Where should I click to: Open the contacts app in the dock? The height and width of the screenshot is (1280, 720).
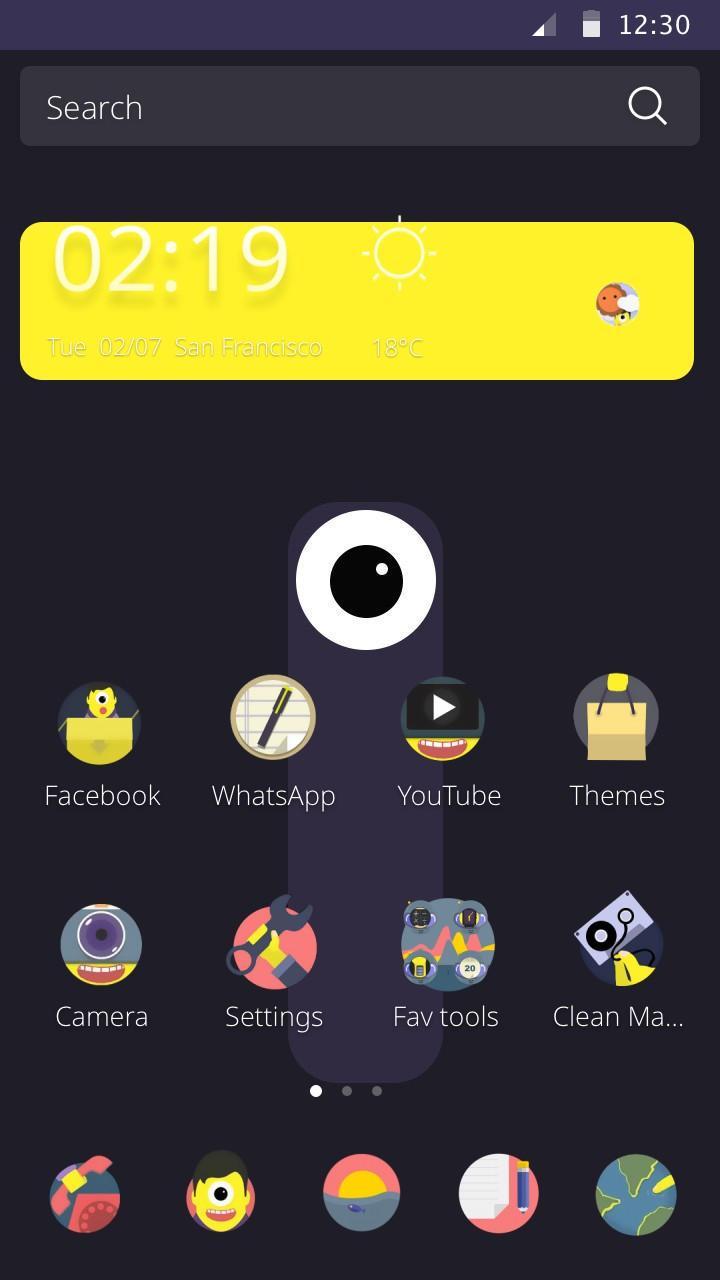tap(221, 1194)
